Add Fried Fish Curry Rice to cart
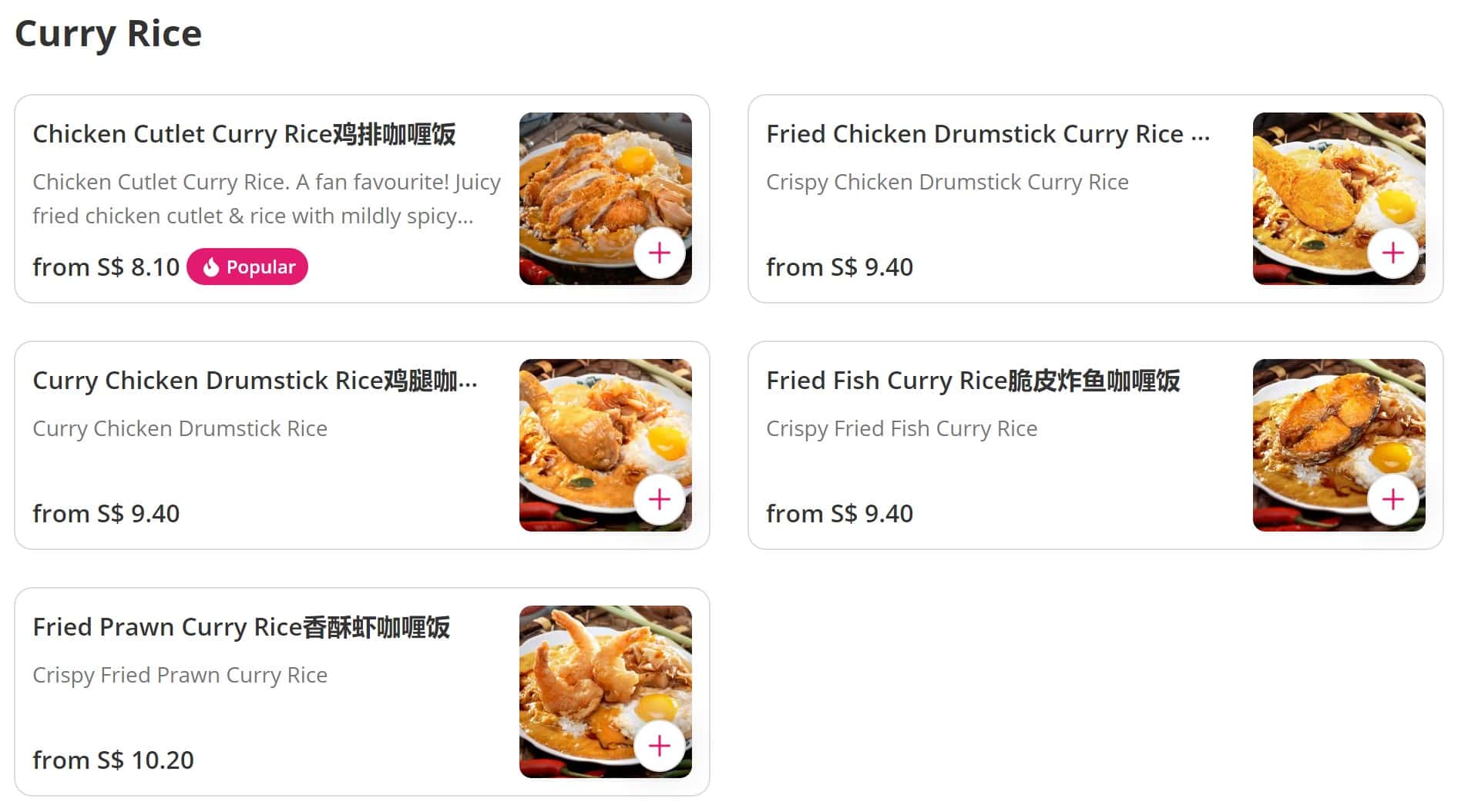Screen dimensions: 1468x812 (1392, 499)
